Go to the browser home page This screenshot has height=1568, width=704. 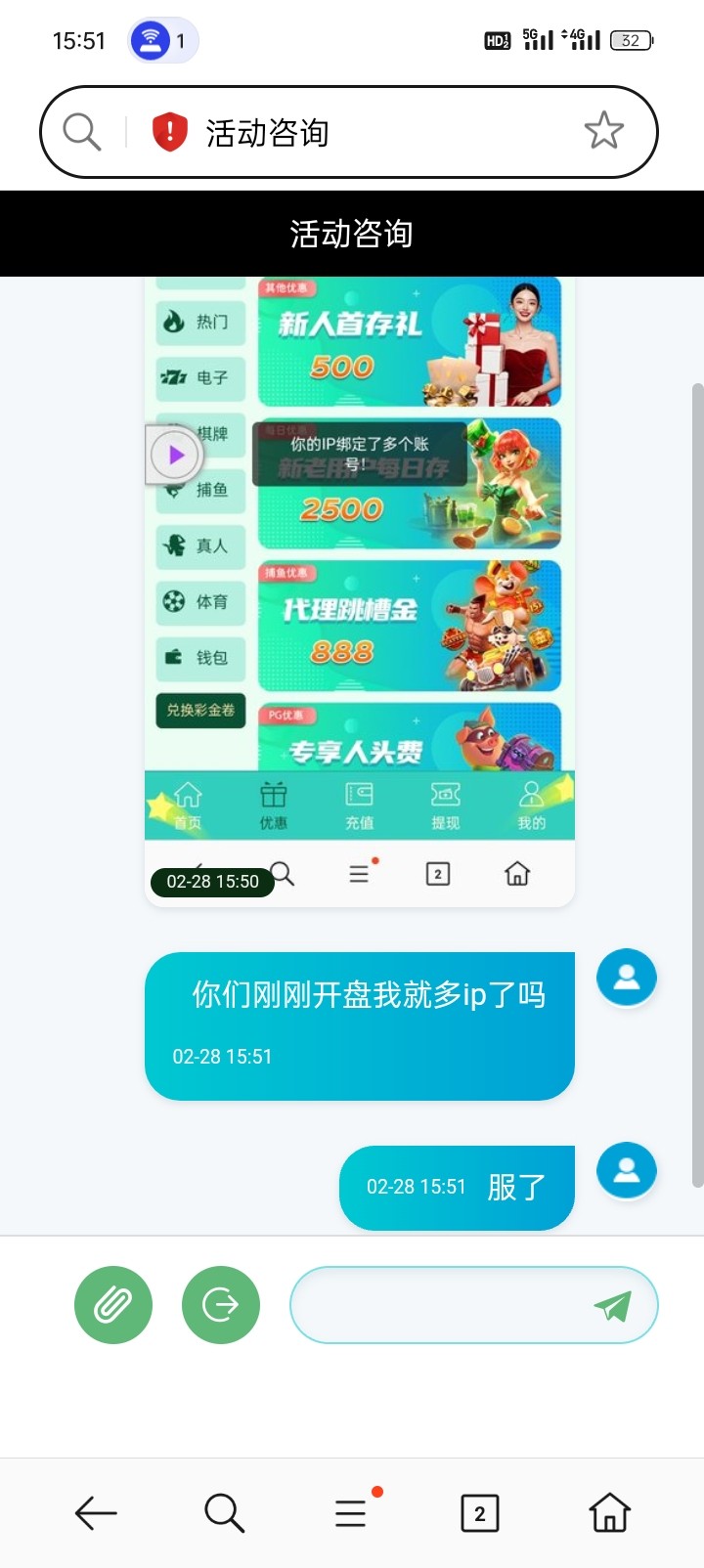pos(609,1513)
